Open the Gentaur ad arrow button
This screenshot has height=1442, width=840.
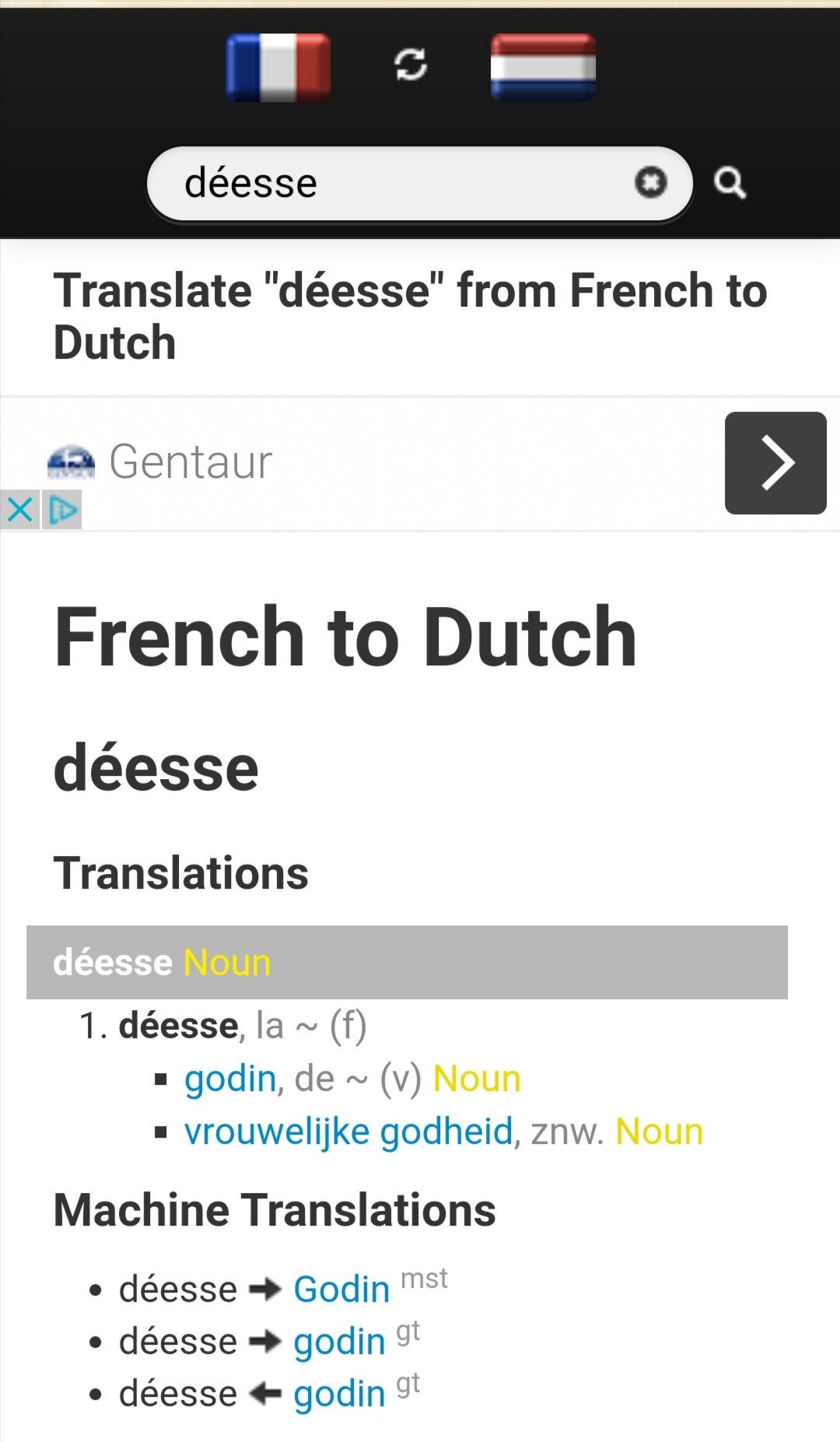coord(775,463)
